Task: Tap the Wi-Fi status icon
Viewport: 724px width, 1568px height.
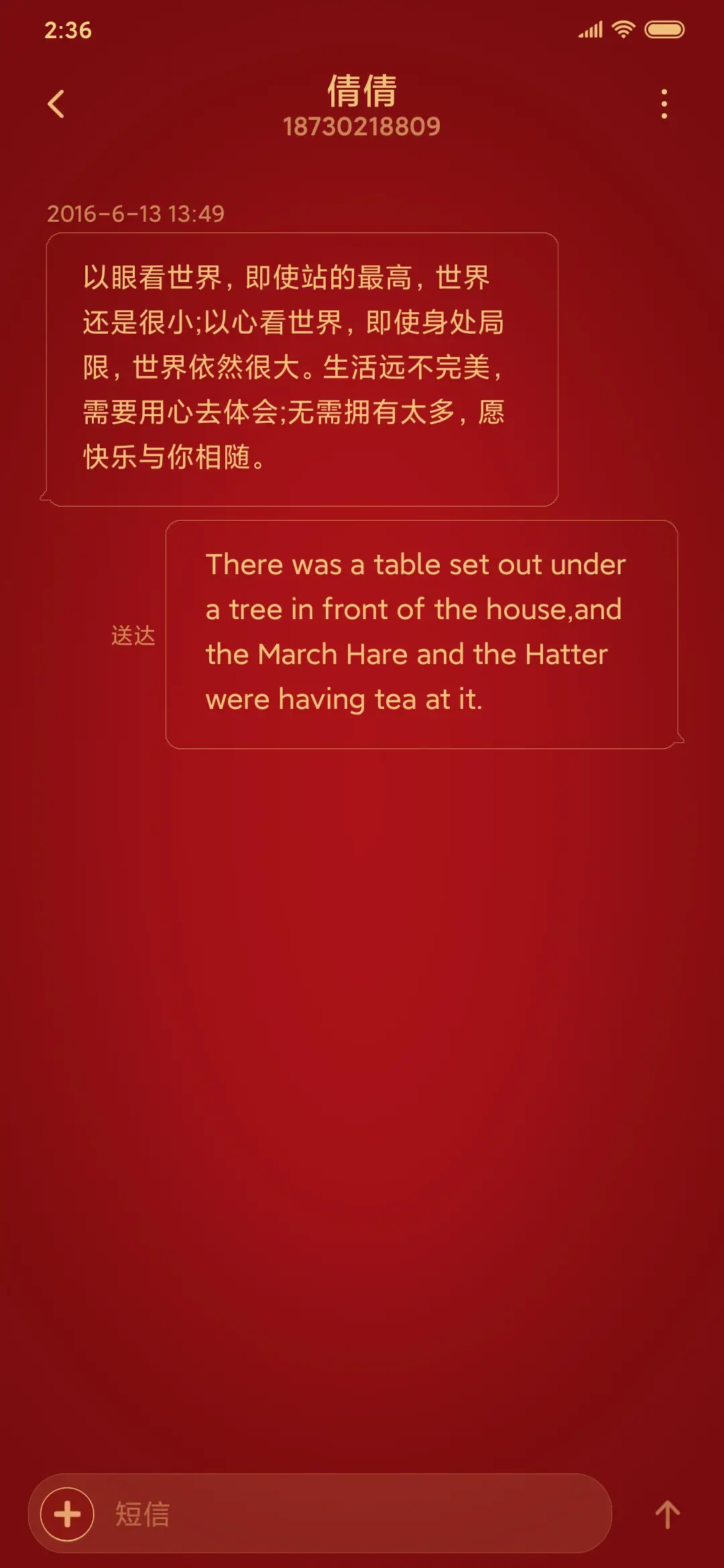Action: pos(624,29)
